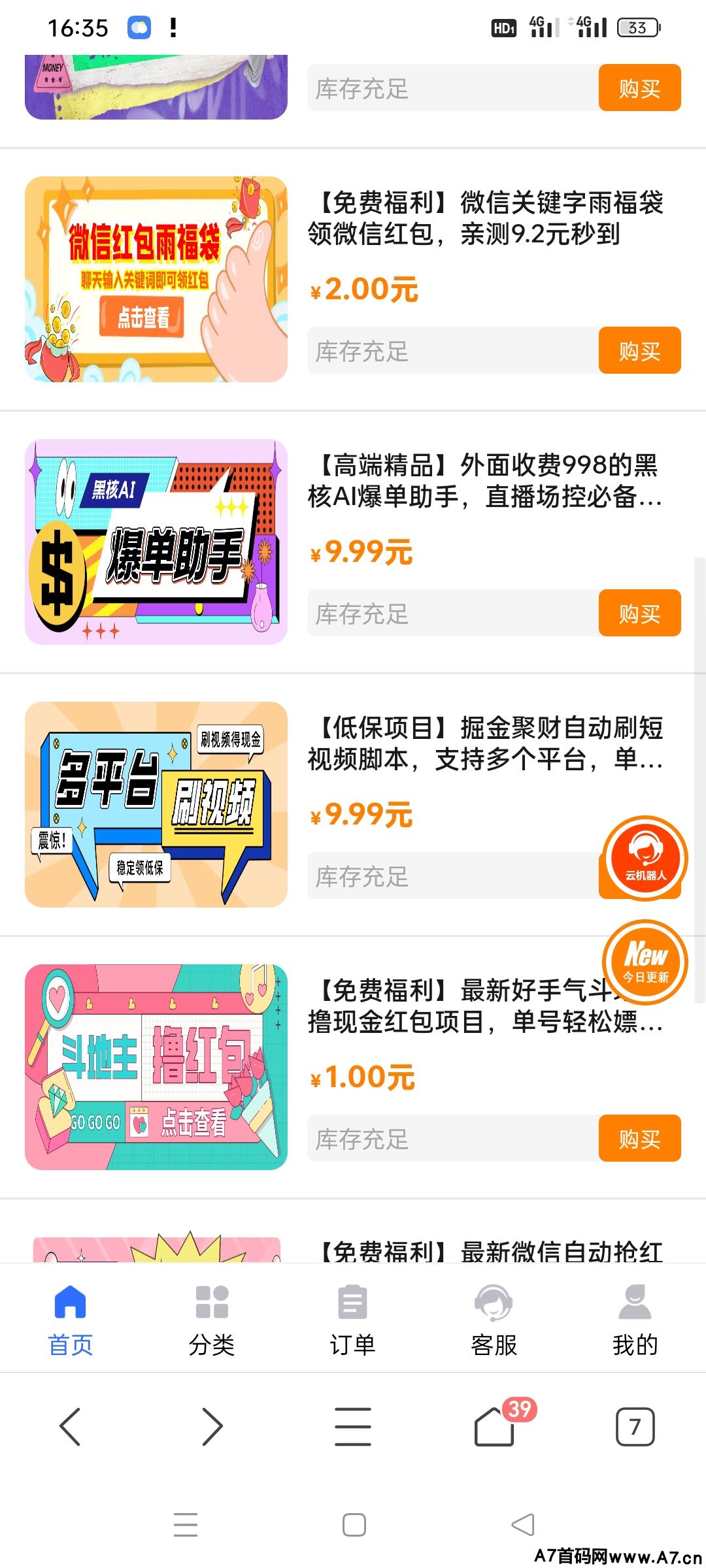Tap 购买 for the 斗地主撸红包 item
Image resolution: width=706 pixels, height=1568 pixels.
pyautogui.click(x=639, y=1138)
